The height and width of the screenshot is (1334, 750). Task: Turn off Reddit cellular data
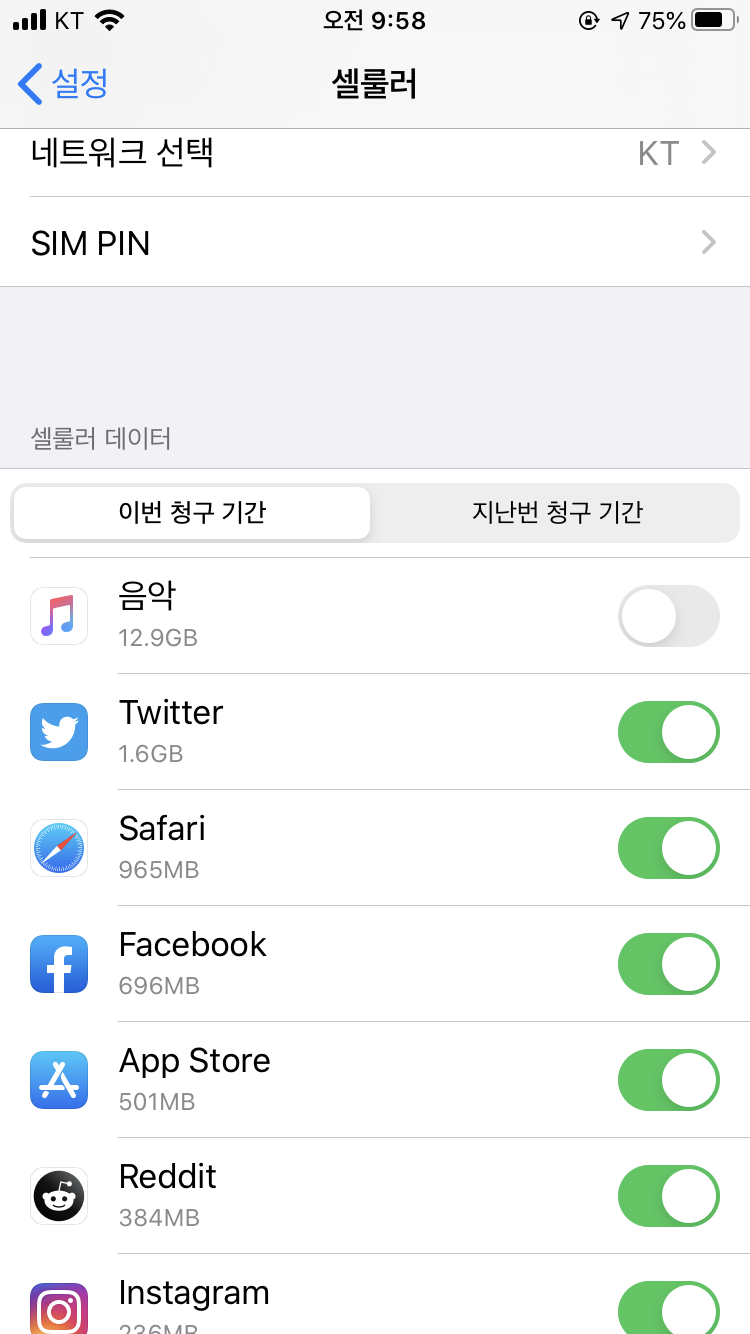[x=668, y=1196]
